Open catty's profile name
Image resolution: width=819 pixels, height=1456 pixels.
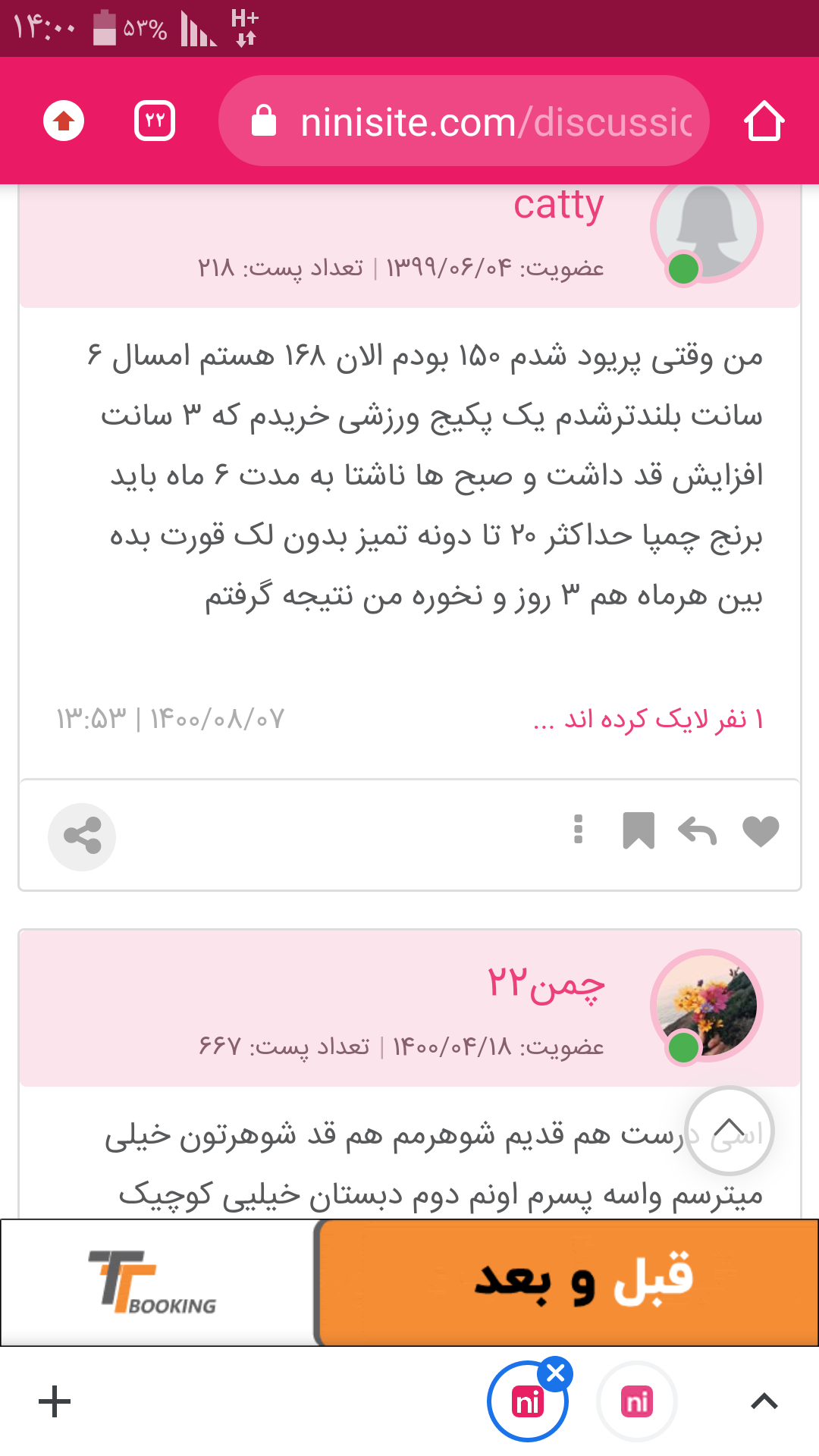coord(558,206)
